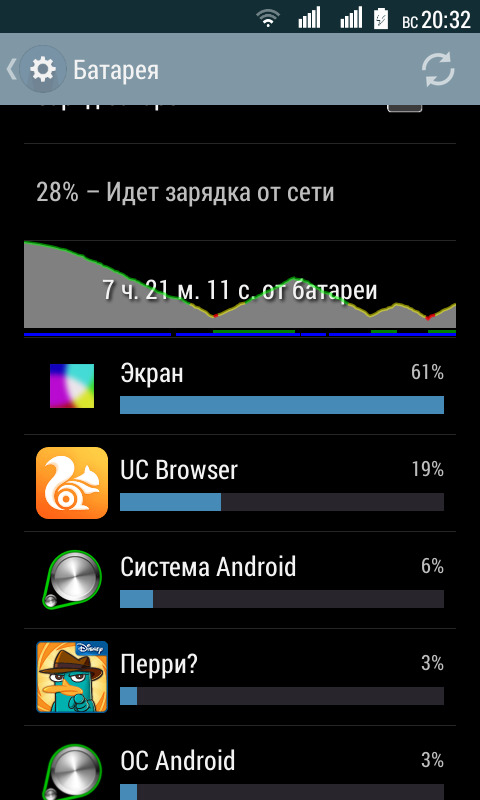View Система Android battery usage
480x800 pixels.
[x=240, y=580]
